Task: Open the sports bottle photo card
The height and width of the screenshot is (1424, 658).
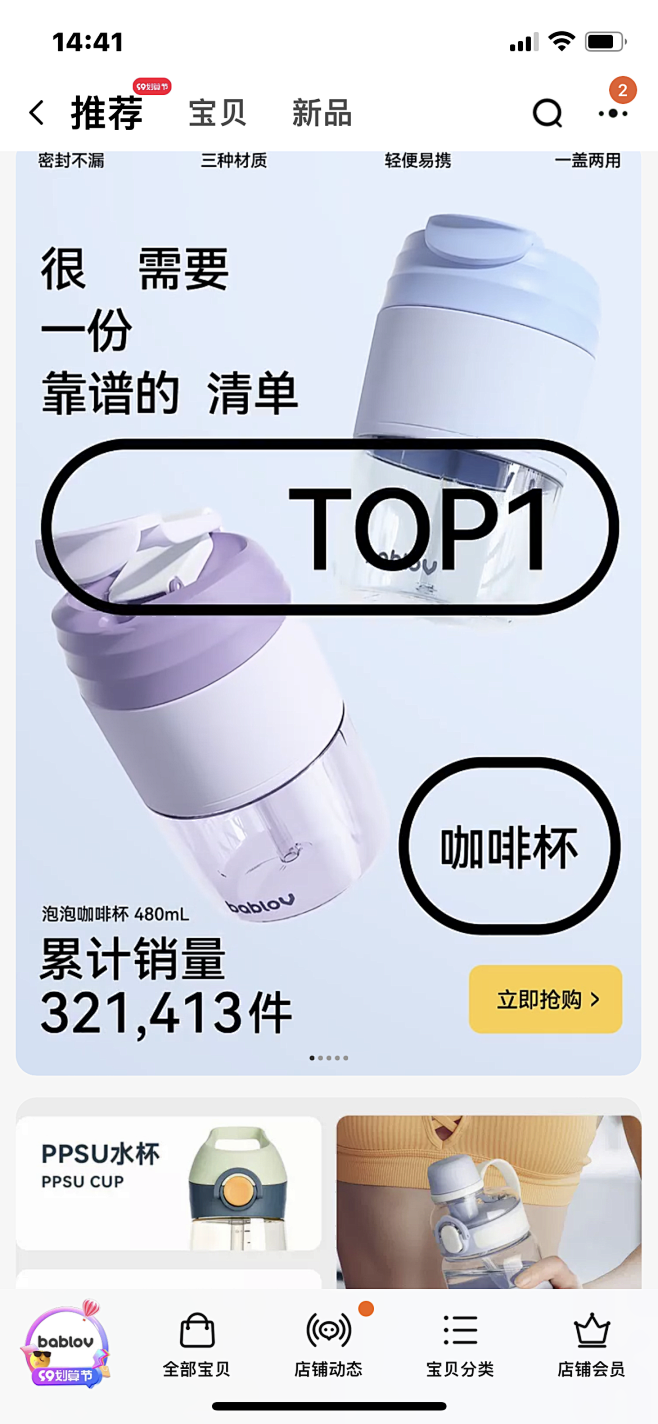Action: (488, 1202)
